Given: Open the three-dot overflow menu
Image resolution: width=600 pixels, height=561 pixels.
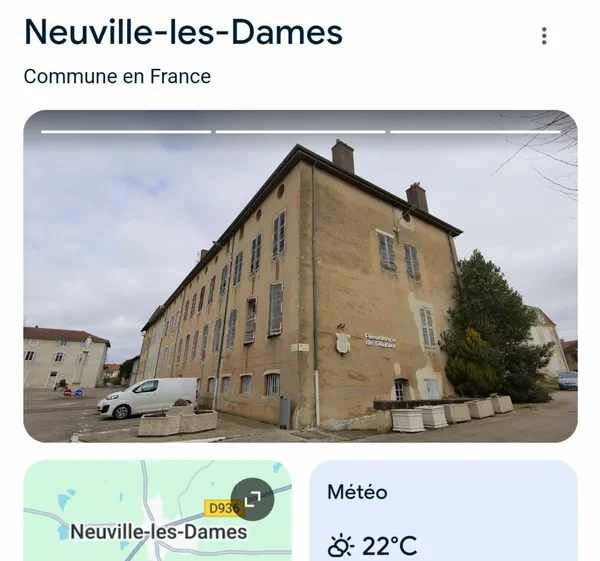Looking at the screenshot, I should click(544, 36).
